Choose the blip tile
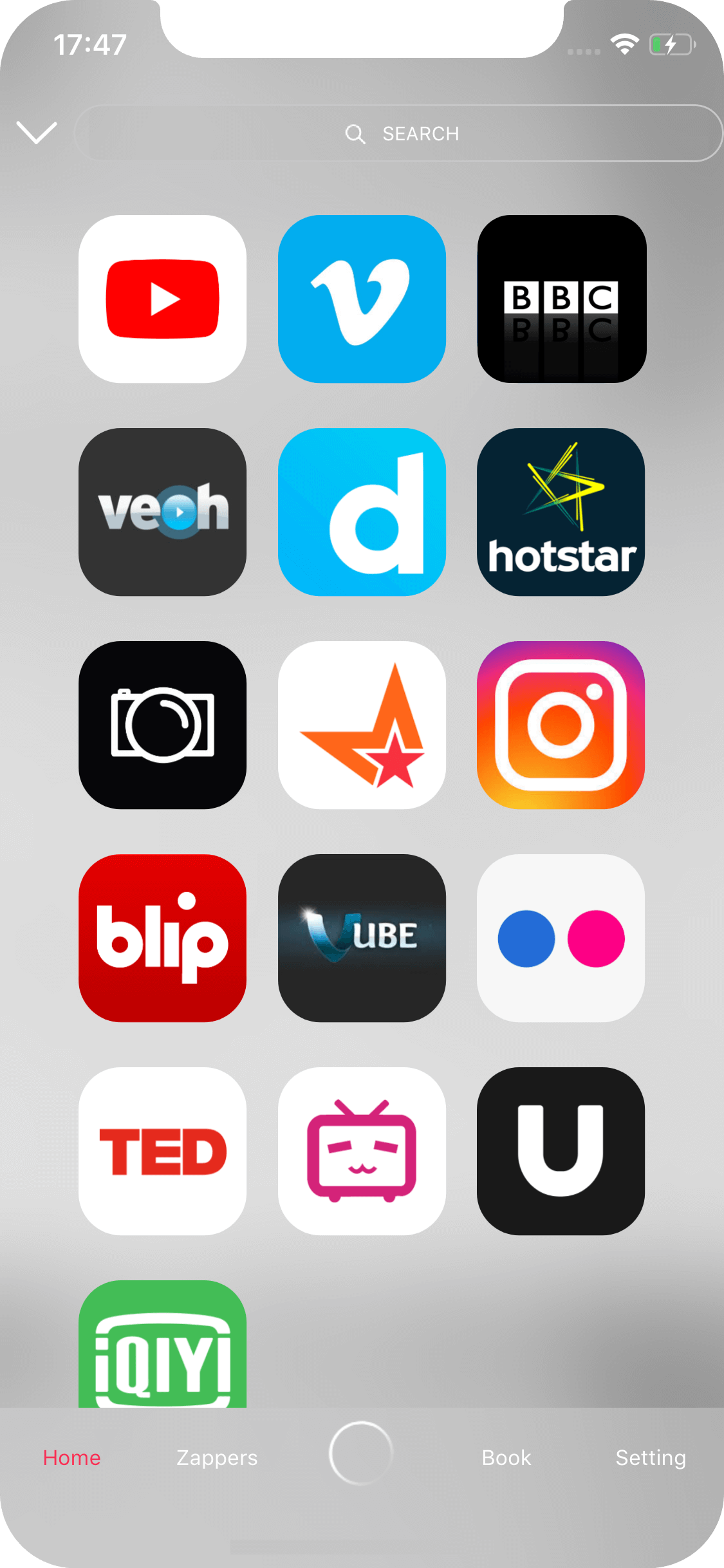Viewport: 724px width, 1568px height. [162, 938]
